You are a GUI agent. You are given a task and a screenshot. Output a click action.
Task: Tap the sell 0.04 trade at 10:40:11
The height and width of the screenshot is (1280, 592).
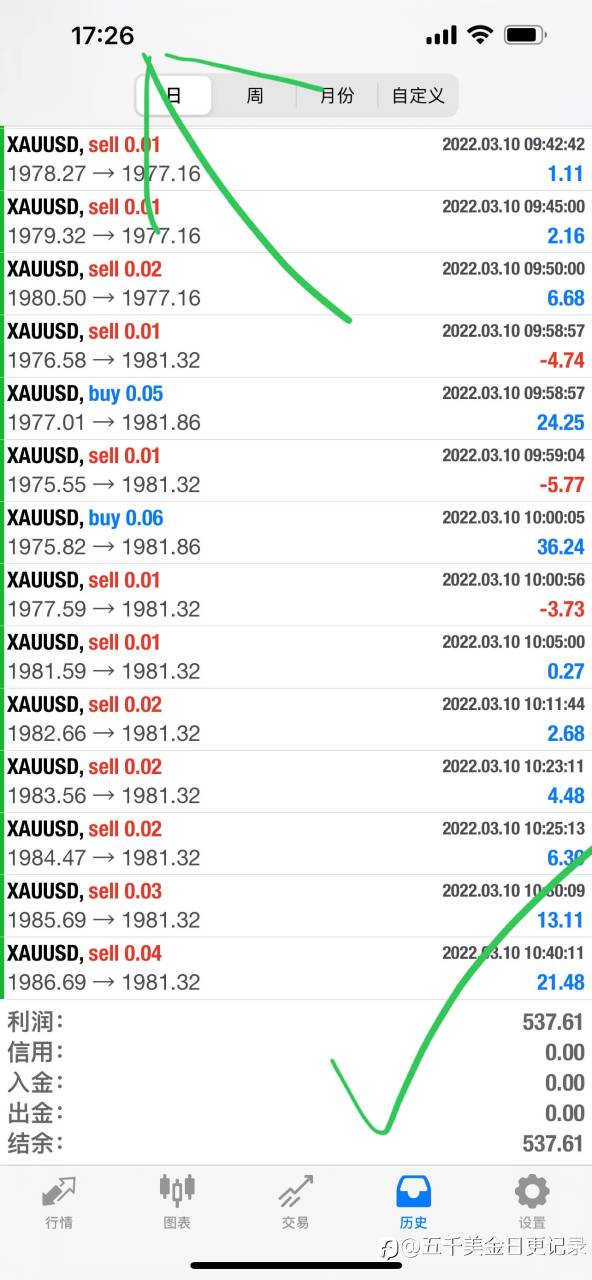(x=296, y=968)
